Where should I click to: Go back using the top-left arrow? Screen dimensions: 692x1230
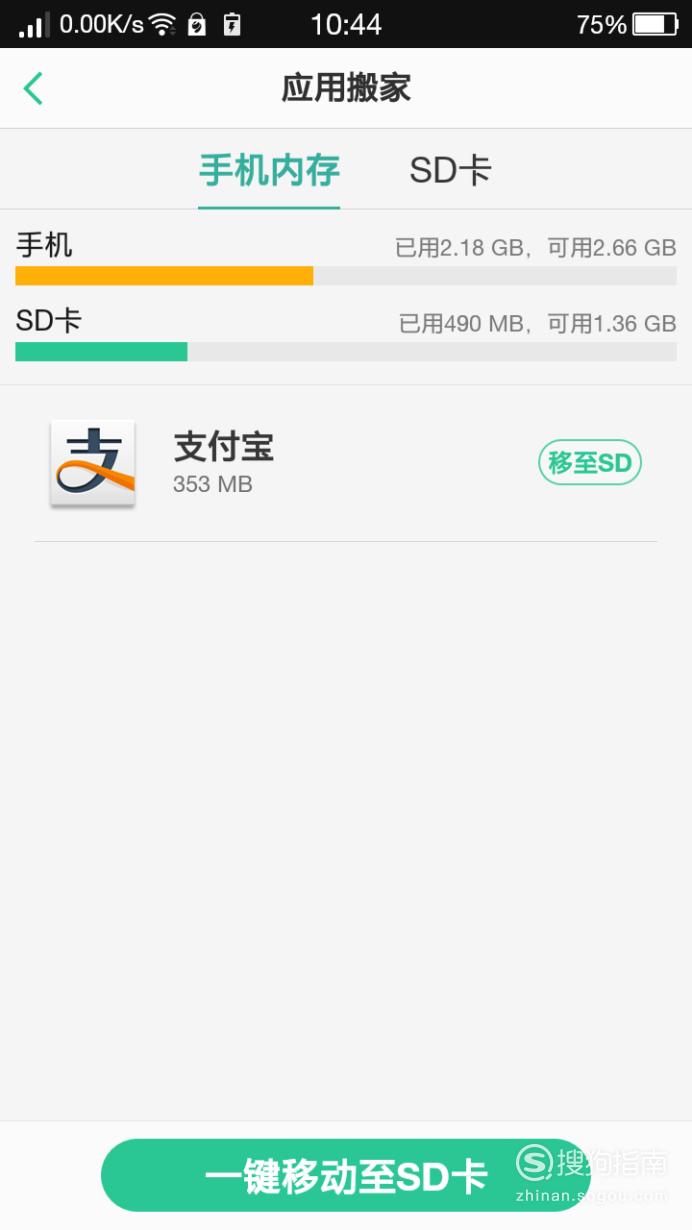click(x=33, y=88)
